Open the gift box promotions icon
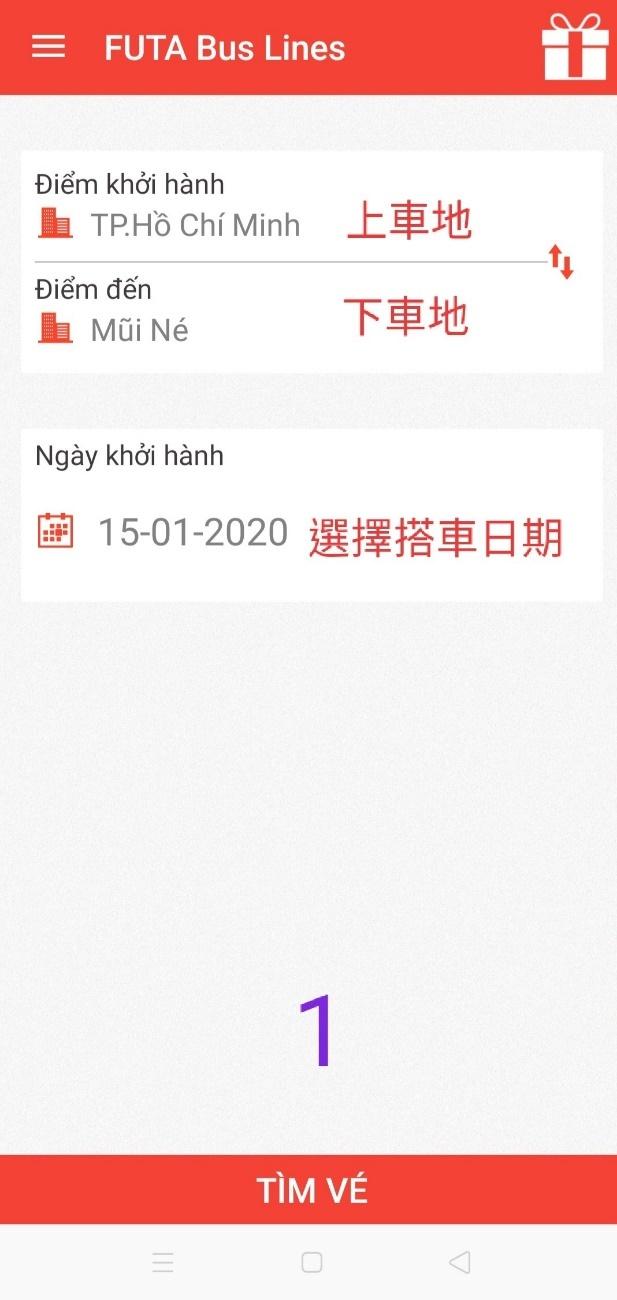 574,46
